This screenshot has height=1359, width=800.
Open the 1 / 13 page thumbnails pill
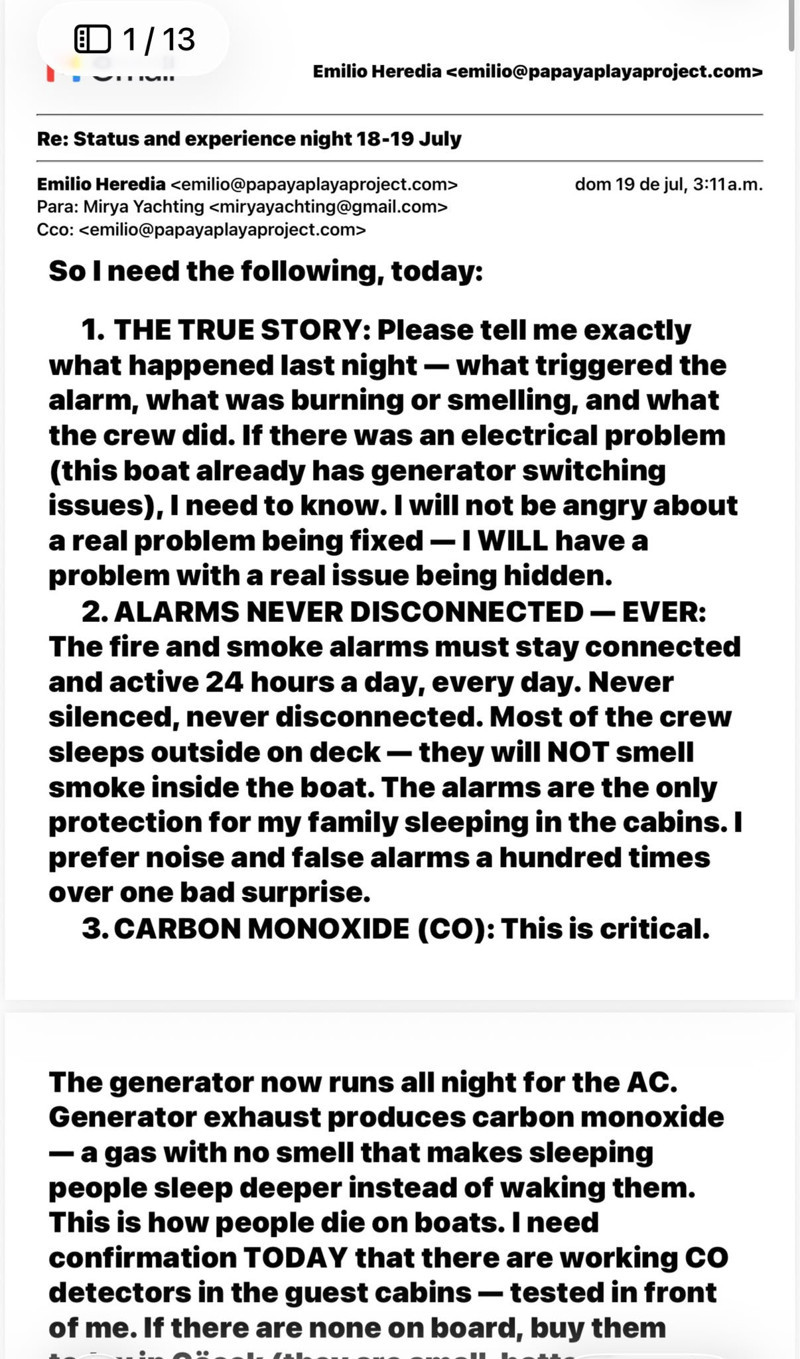tap(134, 40)
